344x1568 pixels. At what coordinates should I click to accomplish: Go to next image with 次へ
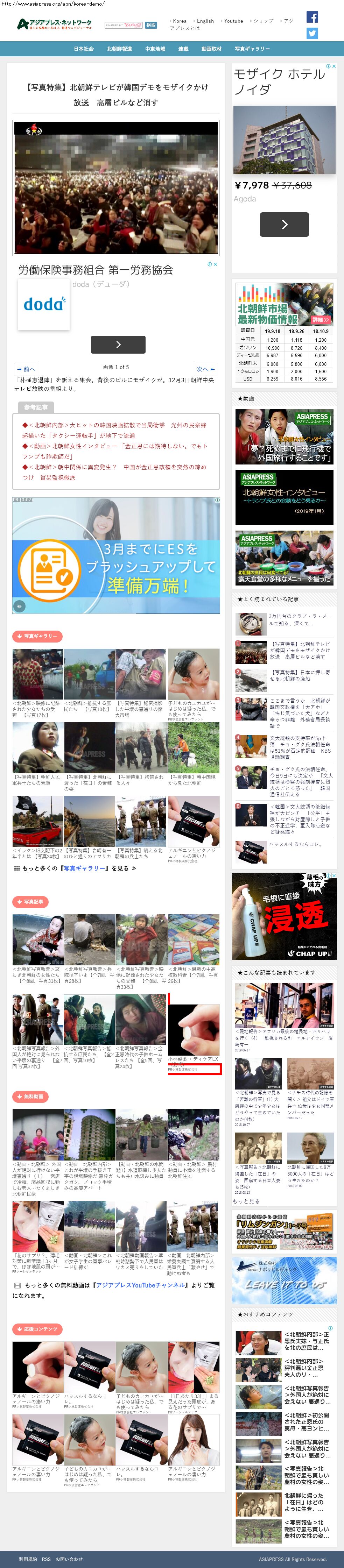click(x=206, y=369)
